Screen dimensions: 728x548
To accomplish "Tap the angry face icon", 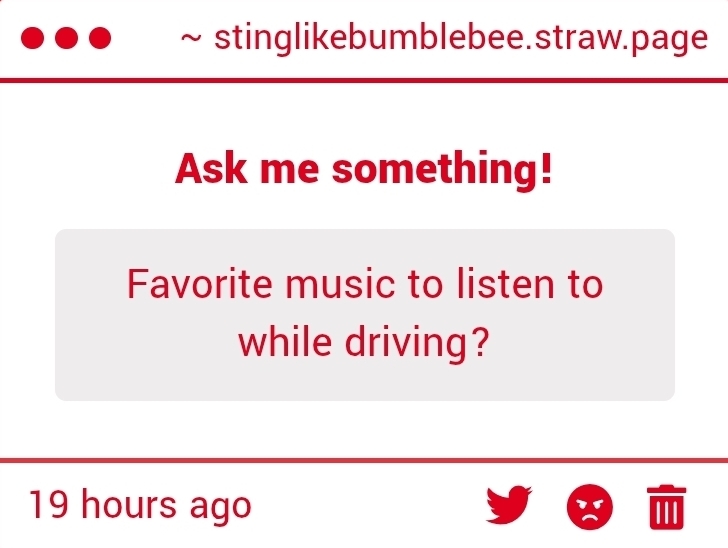I will [589, 506].
